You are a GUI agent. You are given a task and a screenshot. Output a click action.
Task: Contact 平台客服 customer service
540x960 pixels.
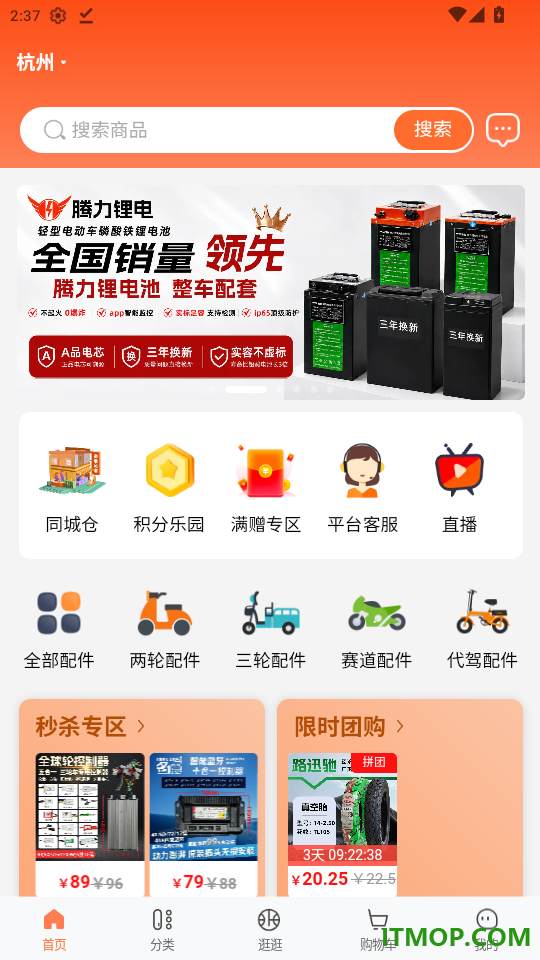pos(362,489)
